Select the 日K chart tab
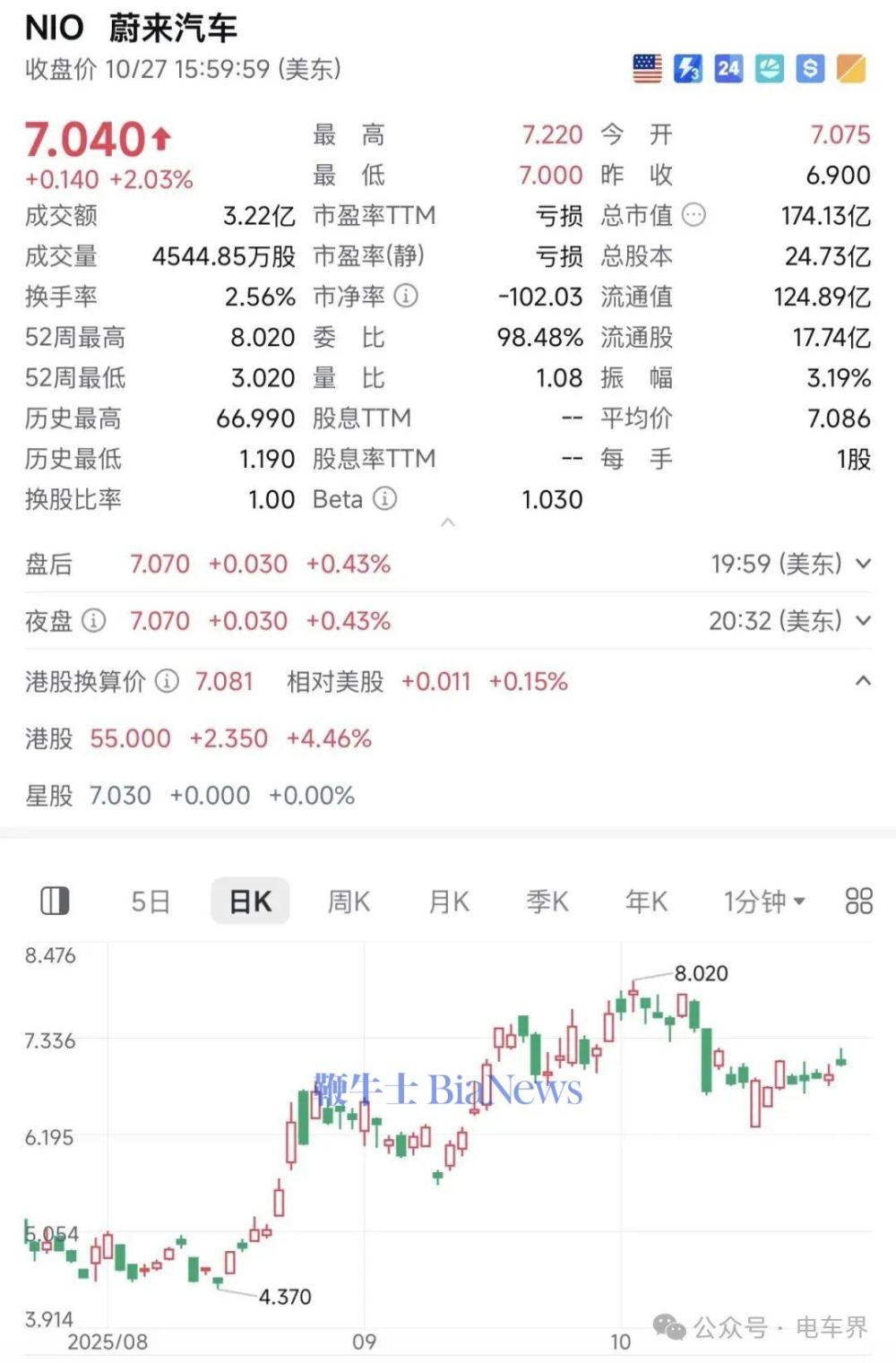 pos(250,901)
